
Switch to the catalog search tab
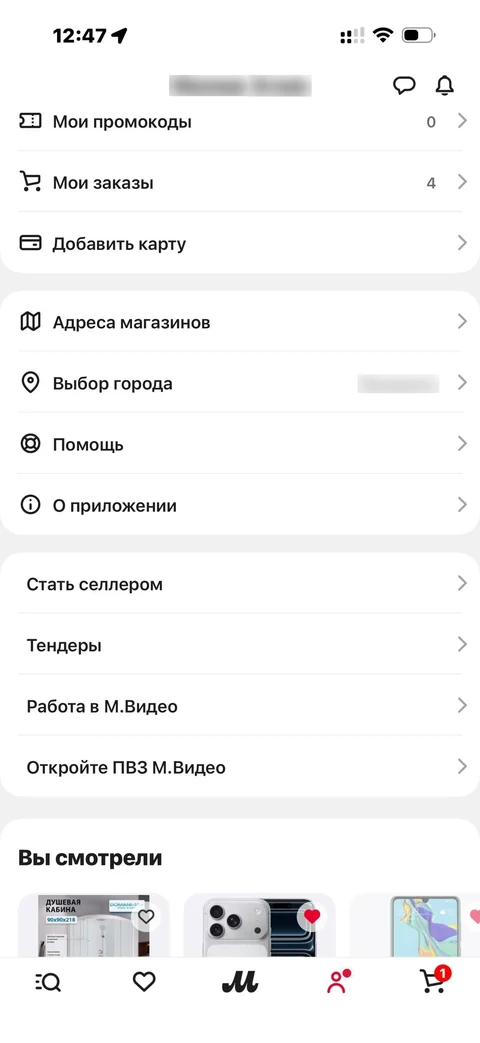(48, 982)
